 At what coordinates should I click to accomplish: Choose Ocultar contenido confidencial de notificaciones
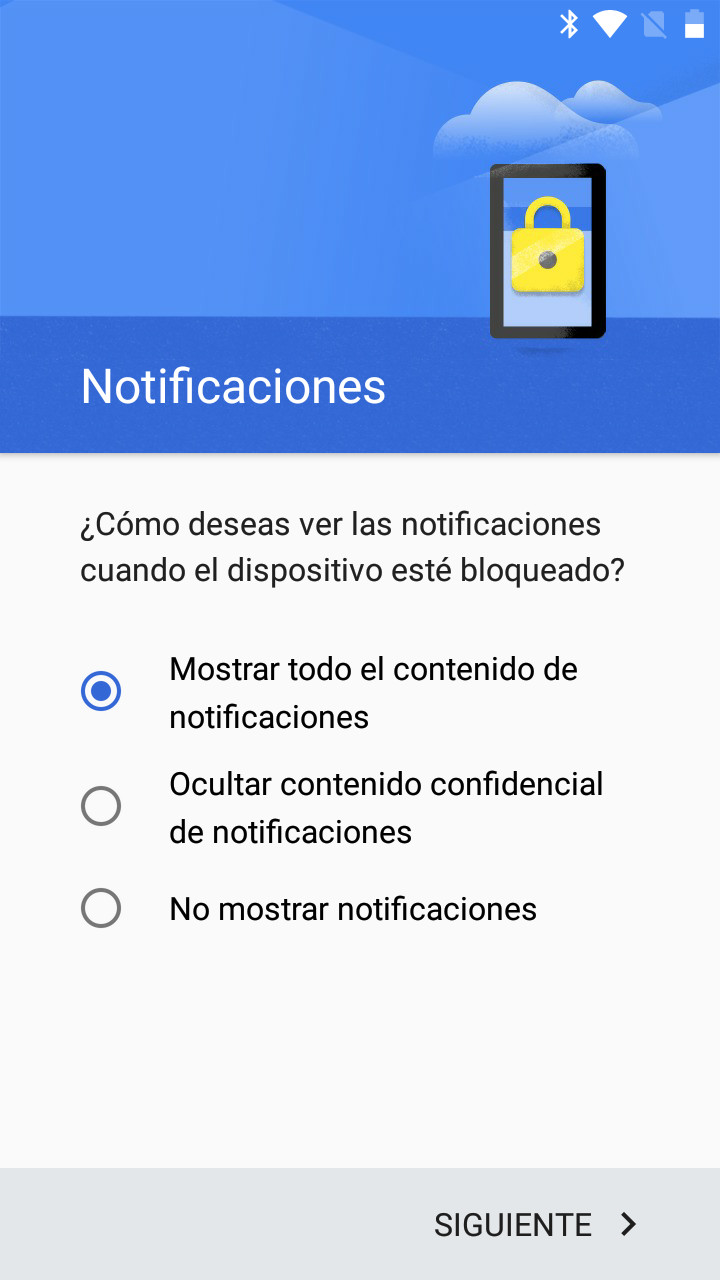point(101,806)
